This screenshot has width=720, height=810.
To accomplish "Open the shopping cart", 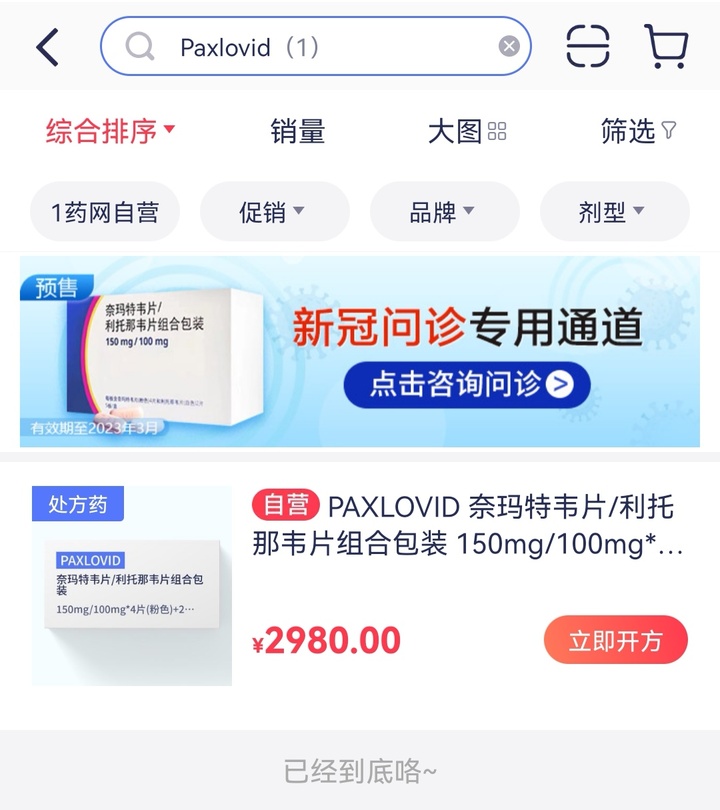I will pyautogui.click(x=666, y=46).
